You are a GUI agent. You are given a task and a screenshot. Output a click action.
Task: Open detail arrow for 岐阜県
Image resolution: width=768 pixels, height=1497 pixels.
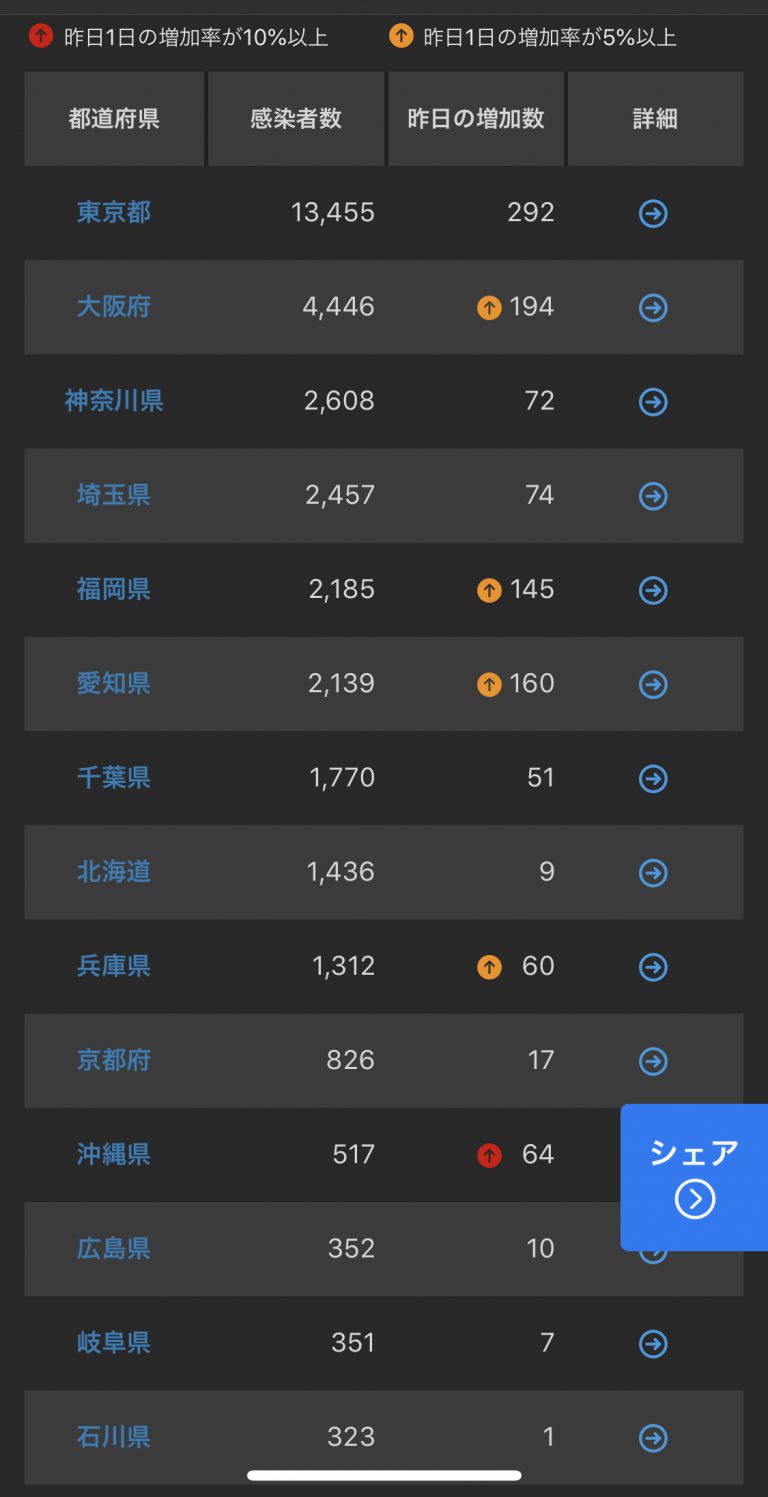click(x=653, y=1344)
